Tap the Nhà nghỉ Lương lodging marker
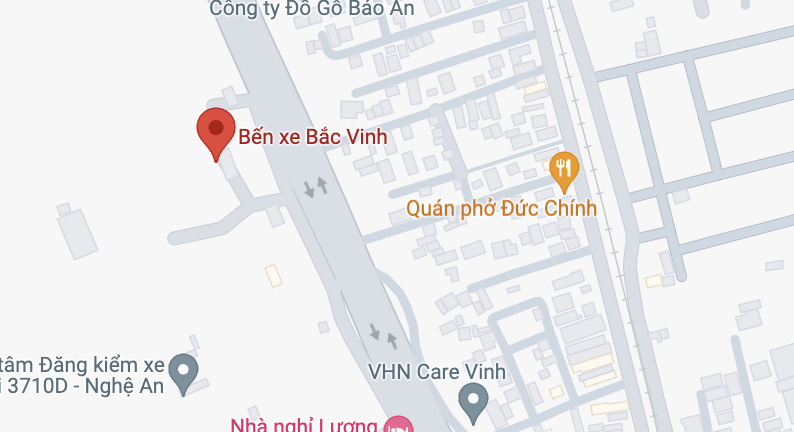 point(398,426)
